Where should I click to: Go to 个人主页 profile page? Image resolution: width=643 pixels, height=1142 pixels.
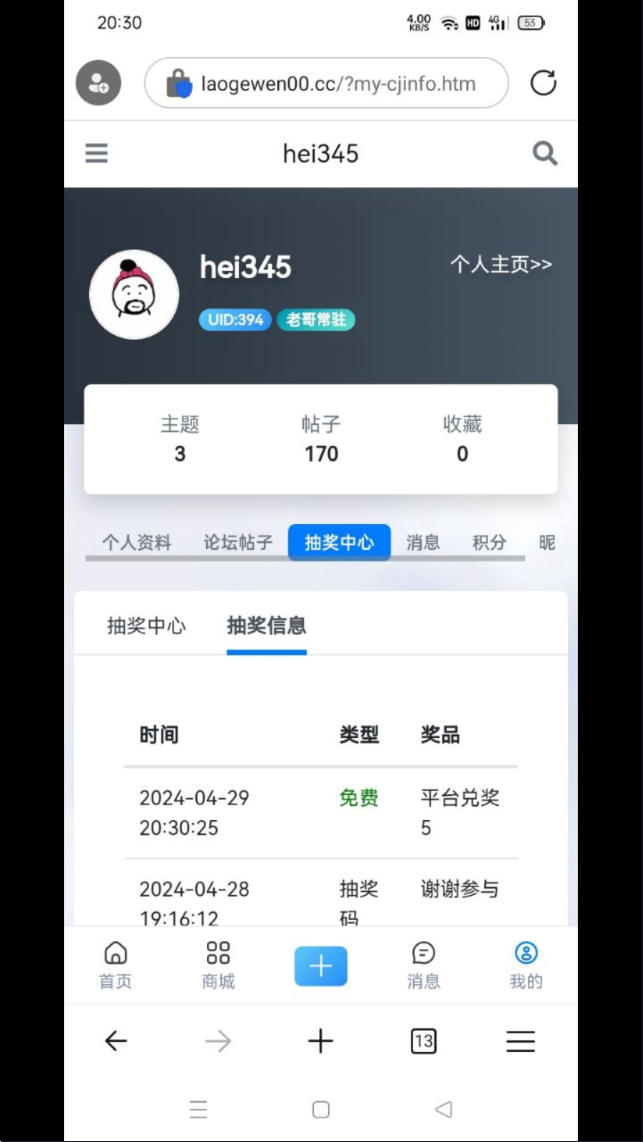(500, 264)
